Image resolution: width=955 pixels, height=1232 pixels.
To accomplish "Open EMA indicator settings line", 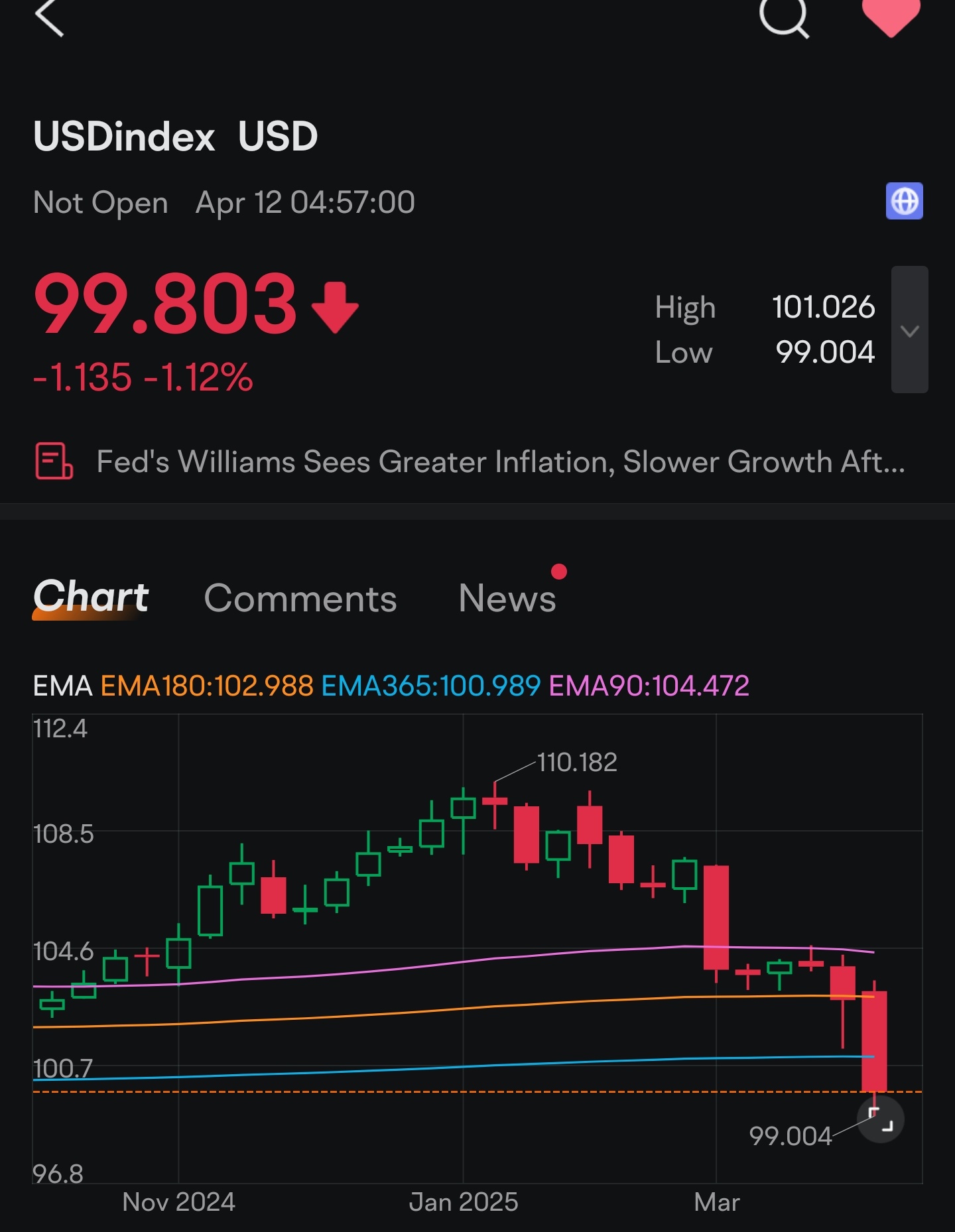I will point(391,686).
